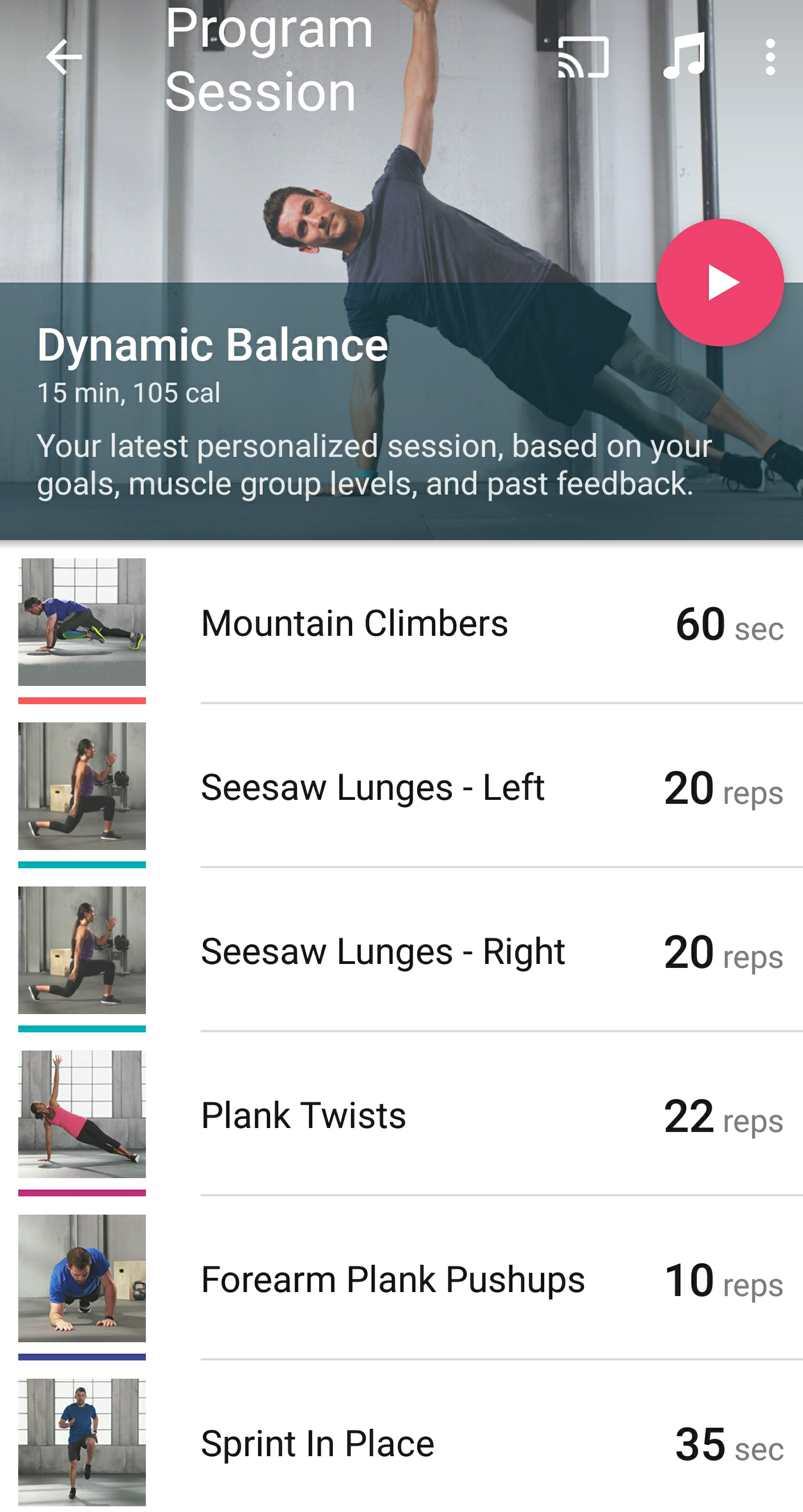803x1512 pixels.
Task: Open the music options
Action: click(x=684, y=56)
